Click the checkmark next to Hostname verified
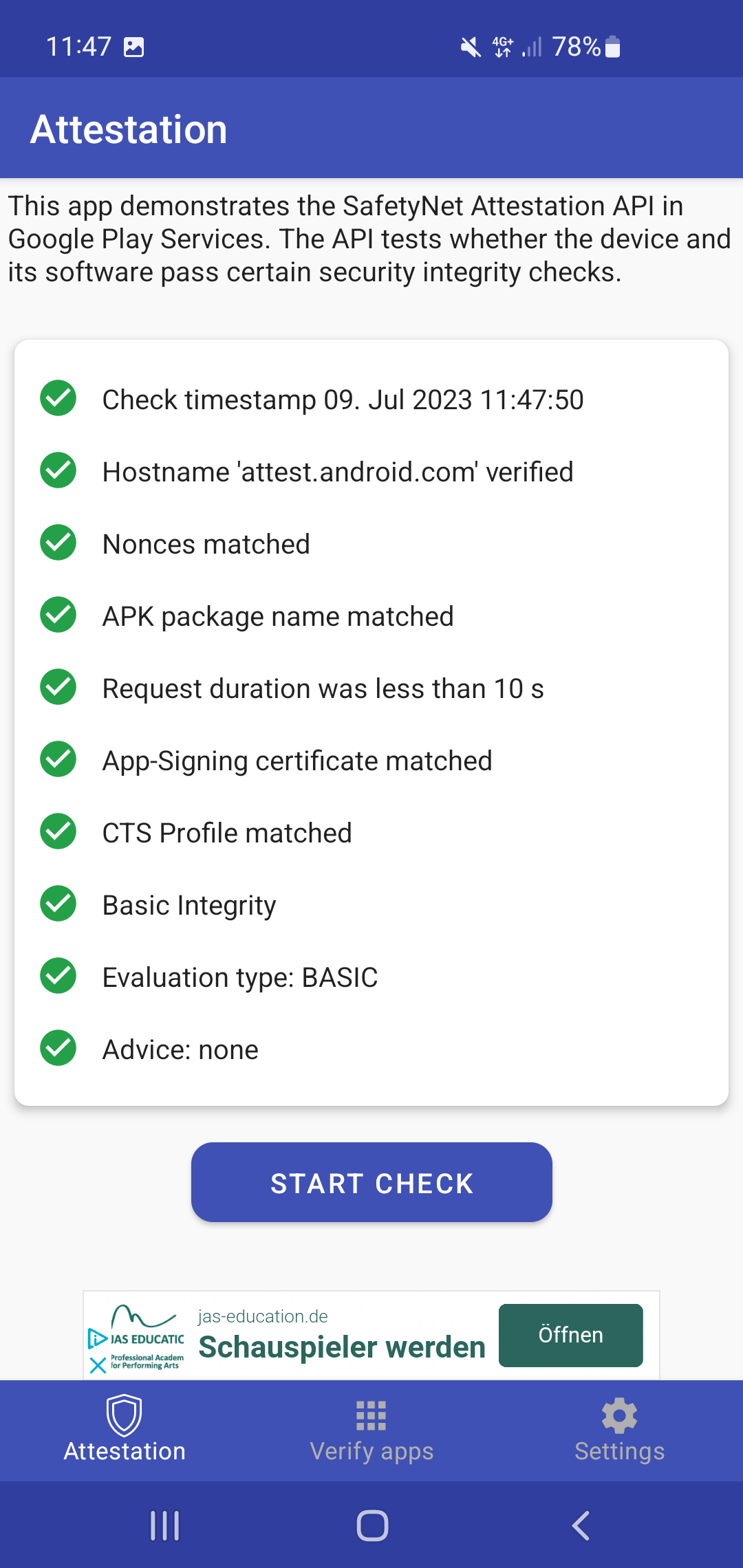 58,471
